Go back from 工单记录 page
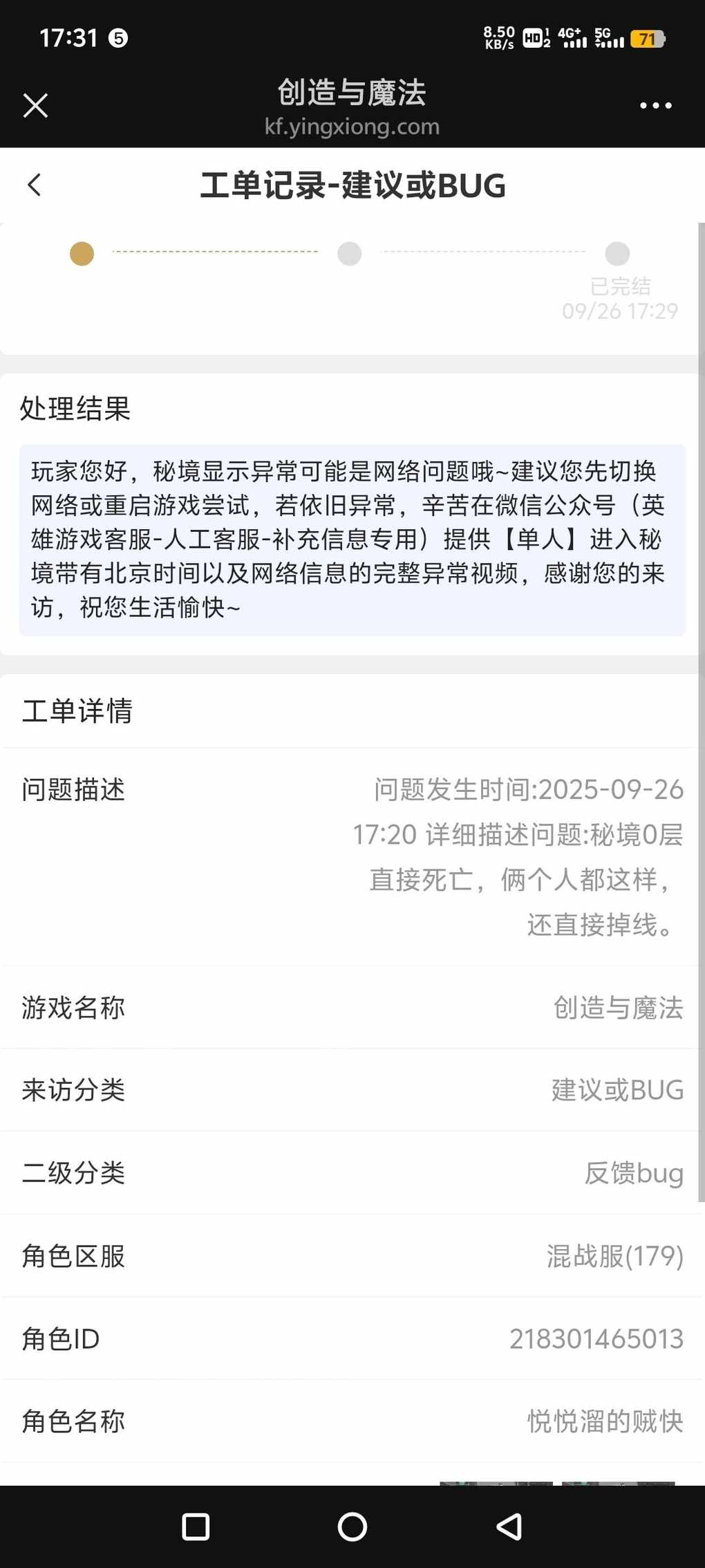 click(x=35, y=185)
